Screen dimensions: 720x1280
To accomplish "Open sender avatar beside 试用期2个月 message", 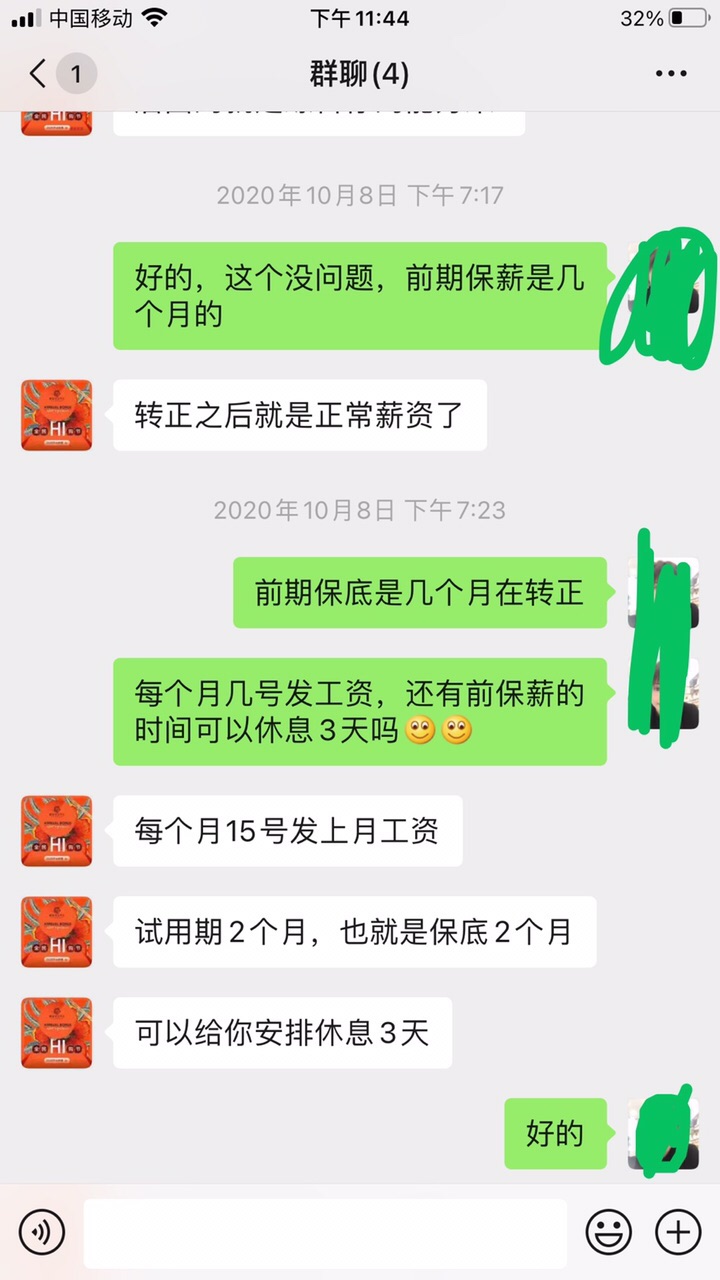I will click(57, 932).
